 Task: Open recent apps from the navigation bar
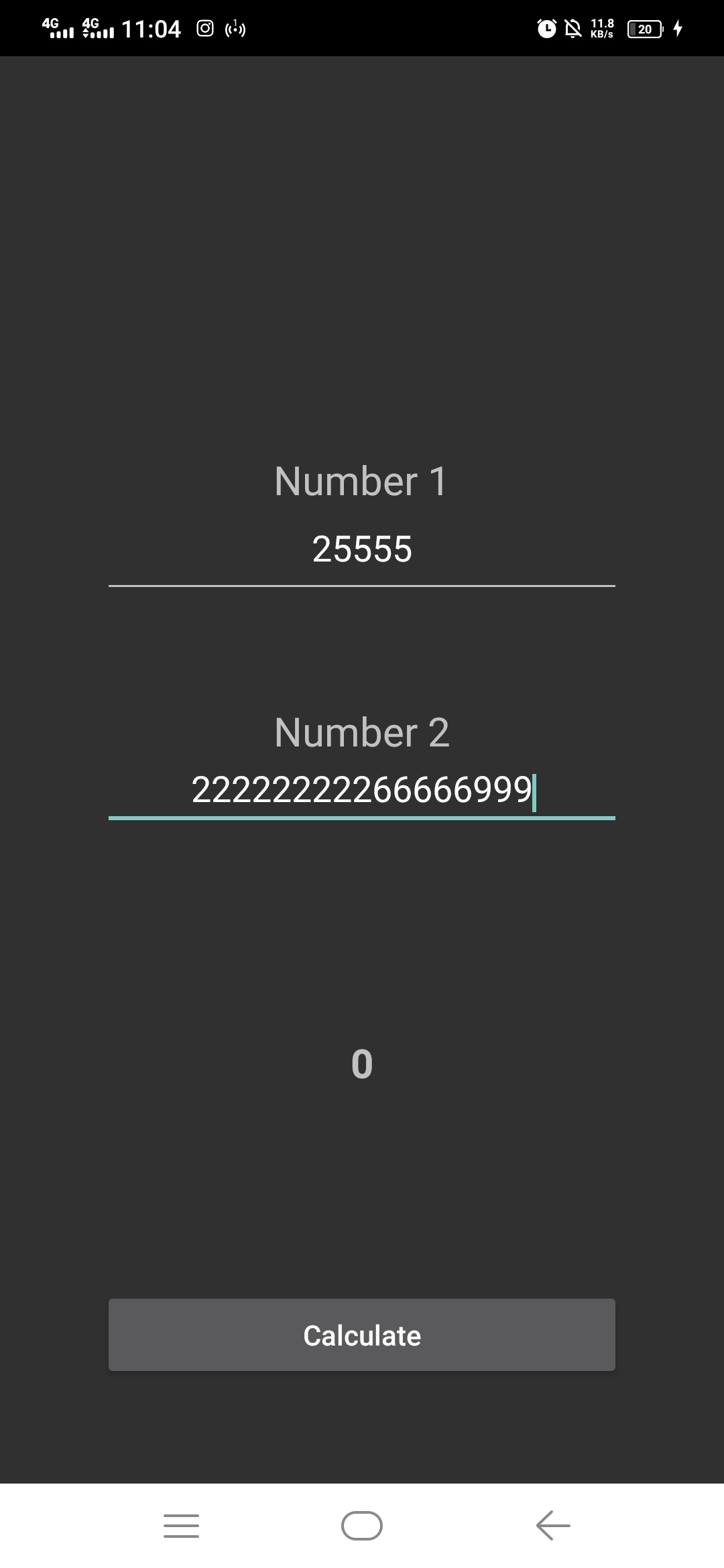[x=181, y=1526]
